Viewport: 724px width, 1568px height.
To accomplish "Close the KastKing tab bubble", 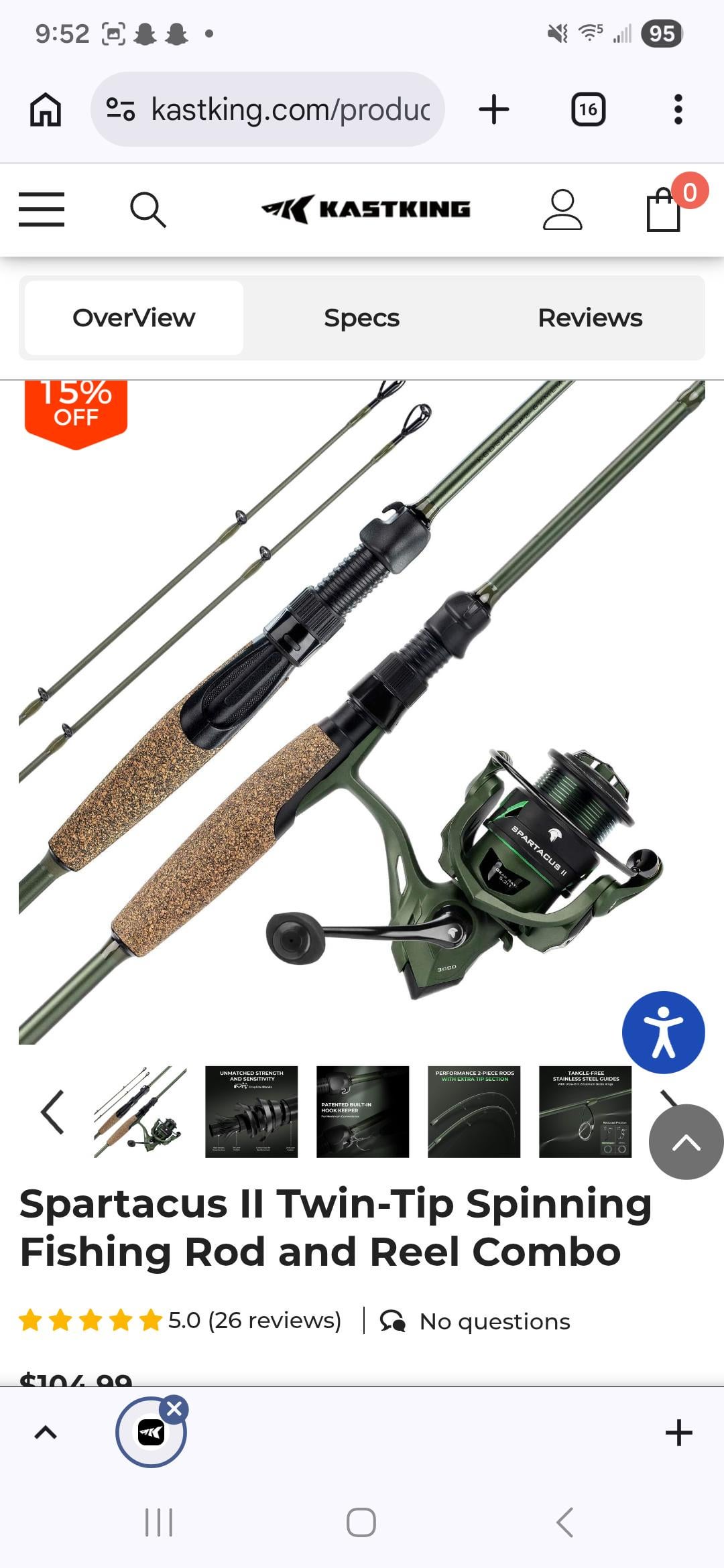I will click(174, 1409).
